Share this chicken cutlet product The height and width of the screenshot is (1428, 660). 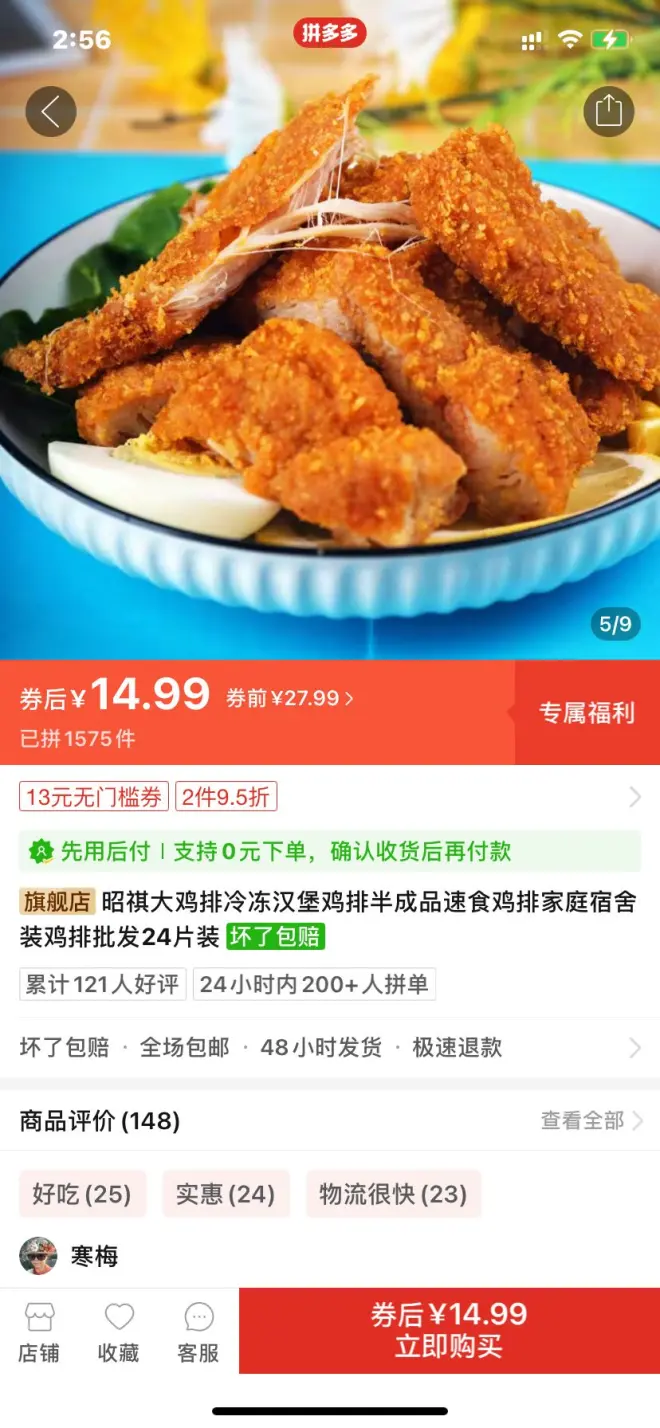coord(608,111)
